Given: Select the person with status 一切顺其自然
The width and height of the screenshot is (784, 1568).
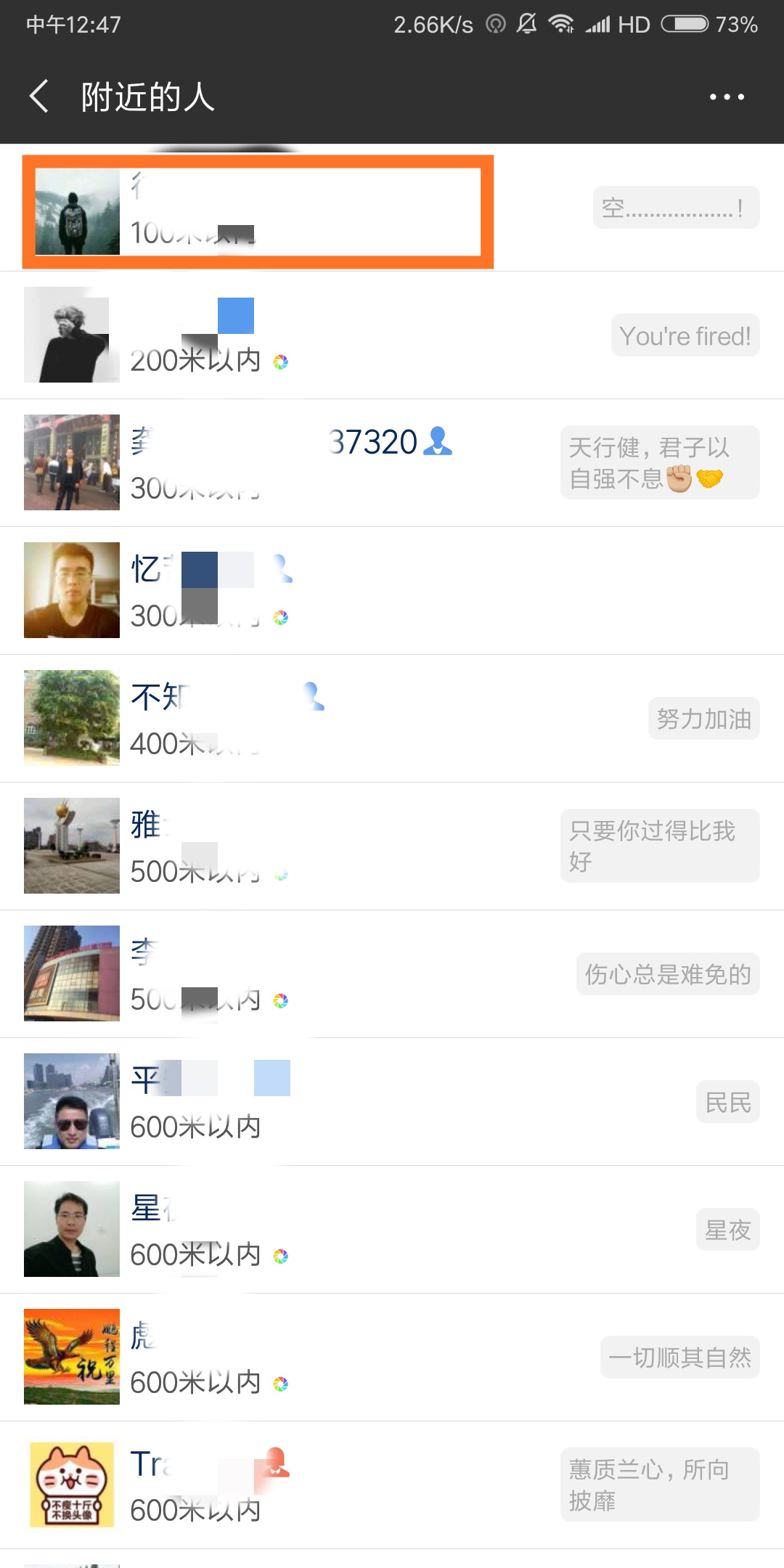Looking at the screenshot, I should (392, 1357).
